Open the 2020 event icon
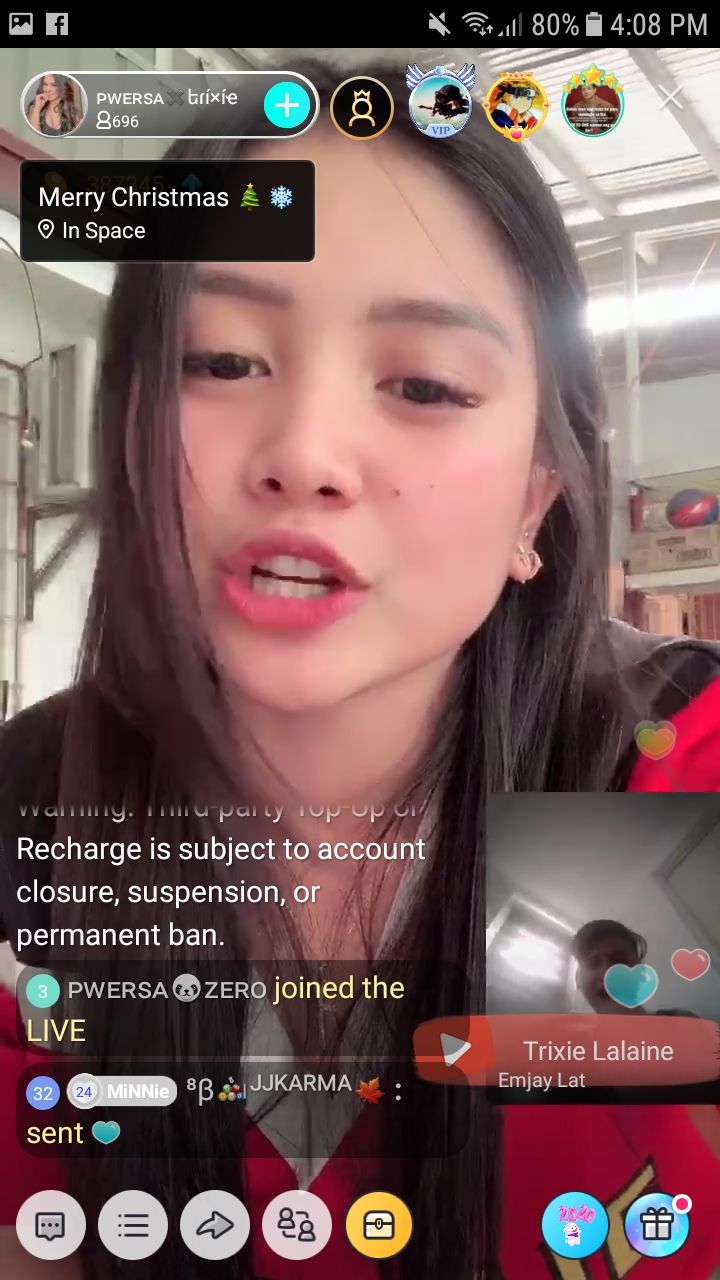The width and height of the screenshot is (720, 1280). [x=575, y=1225]
